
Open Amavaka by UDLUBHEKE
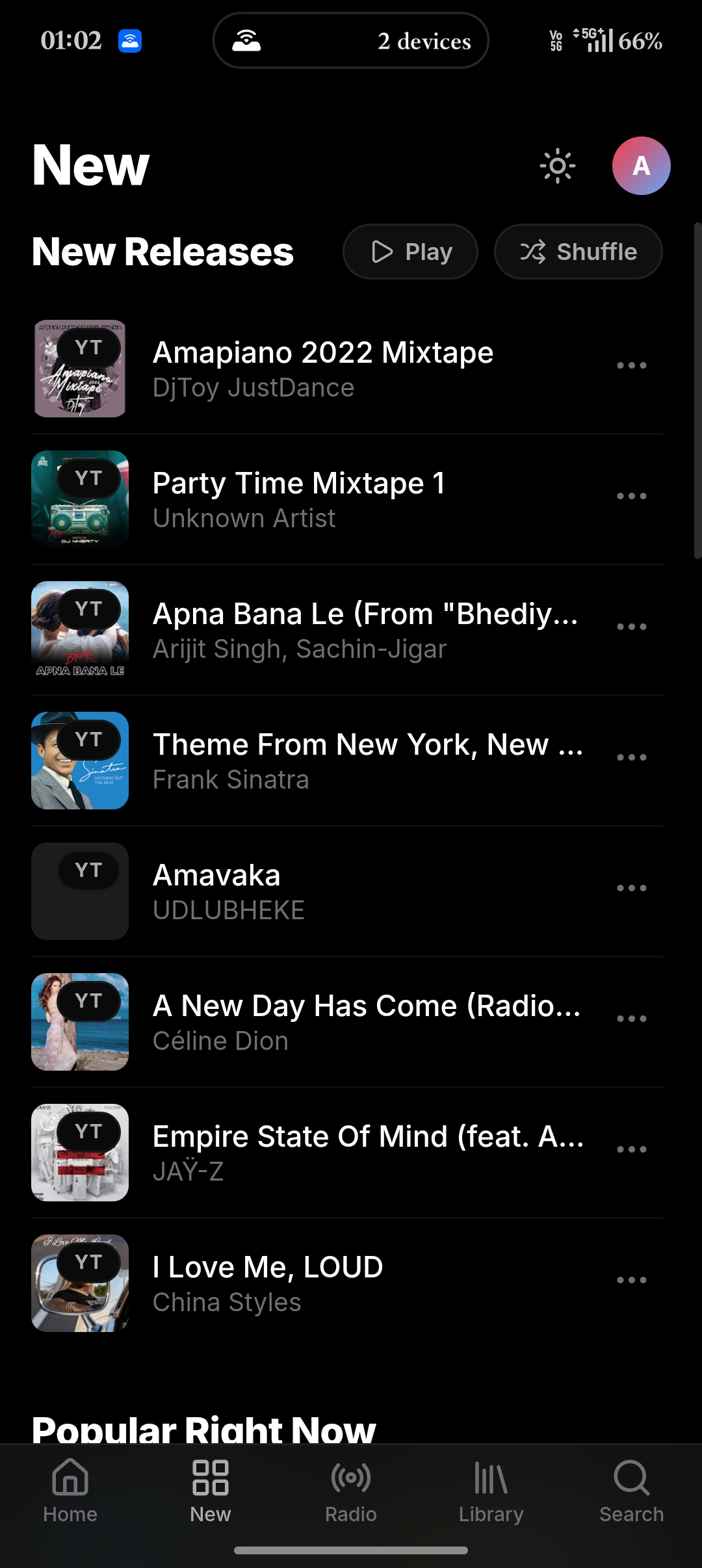(x=260, y=891)
